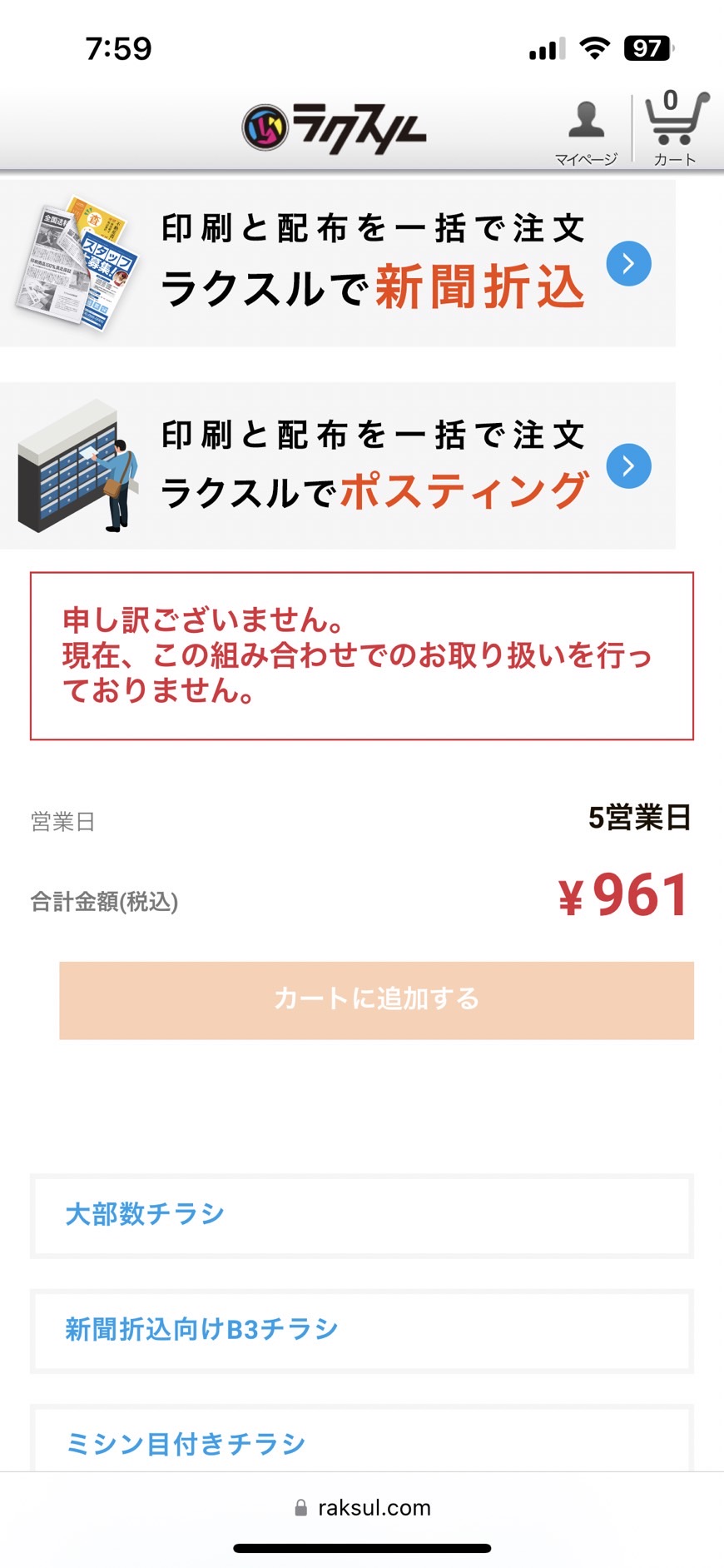Open the カート shopping cart
The width and height of the screenshot is (724, 1568).
[676, 129]
